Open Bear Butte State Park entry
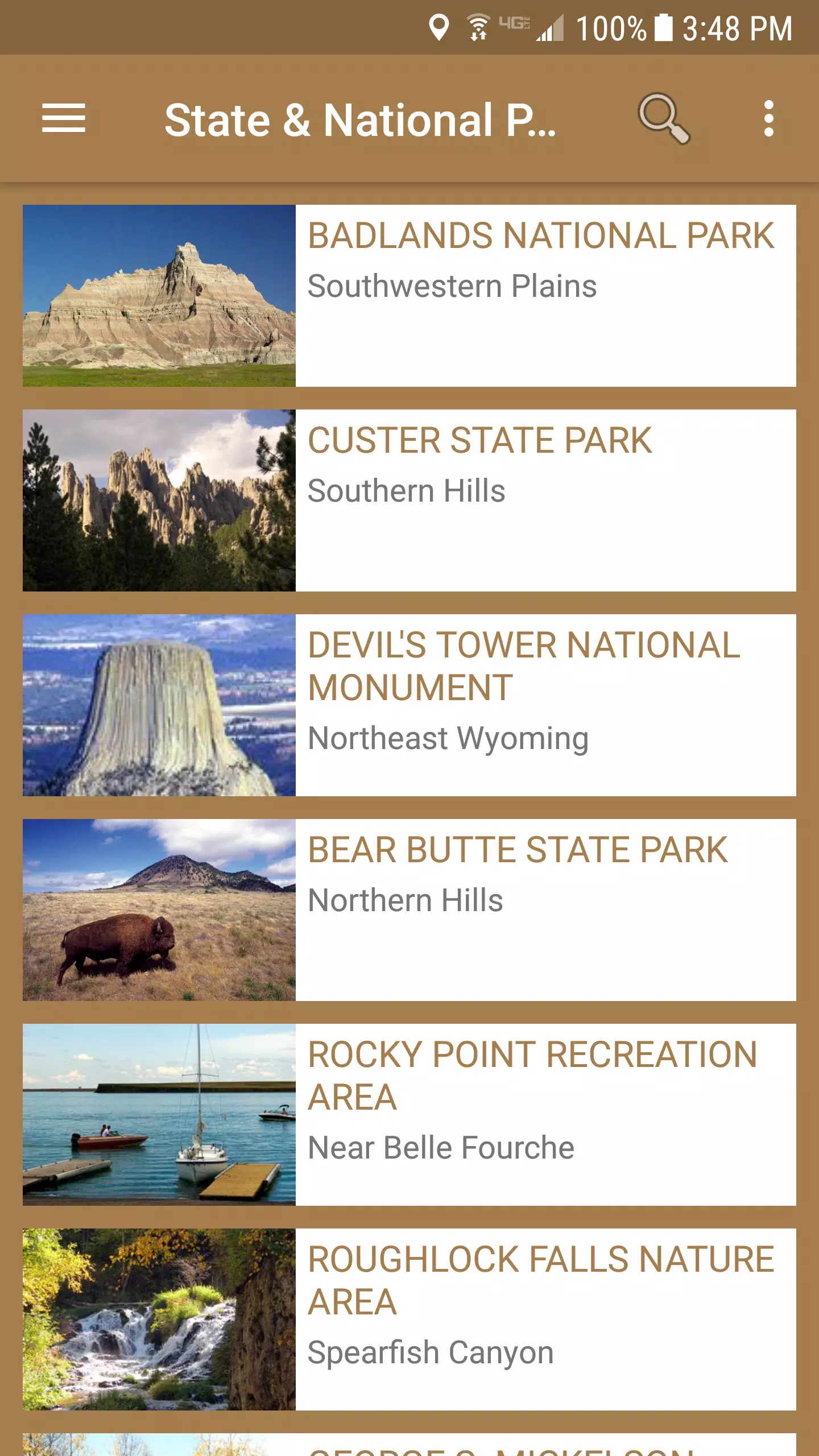819x1456 pixels. (x=409, y=910)
